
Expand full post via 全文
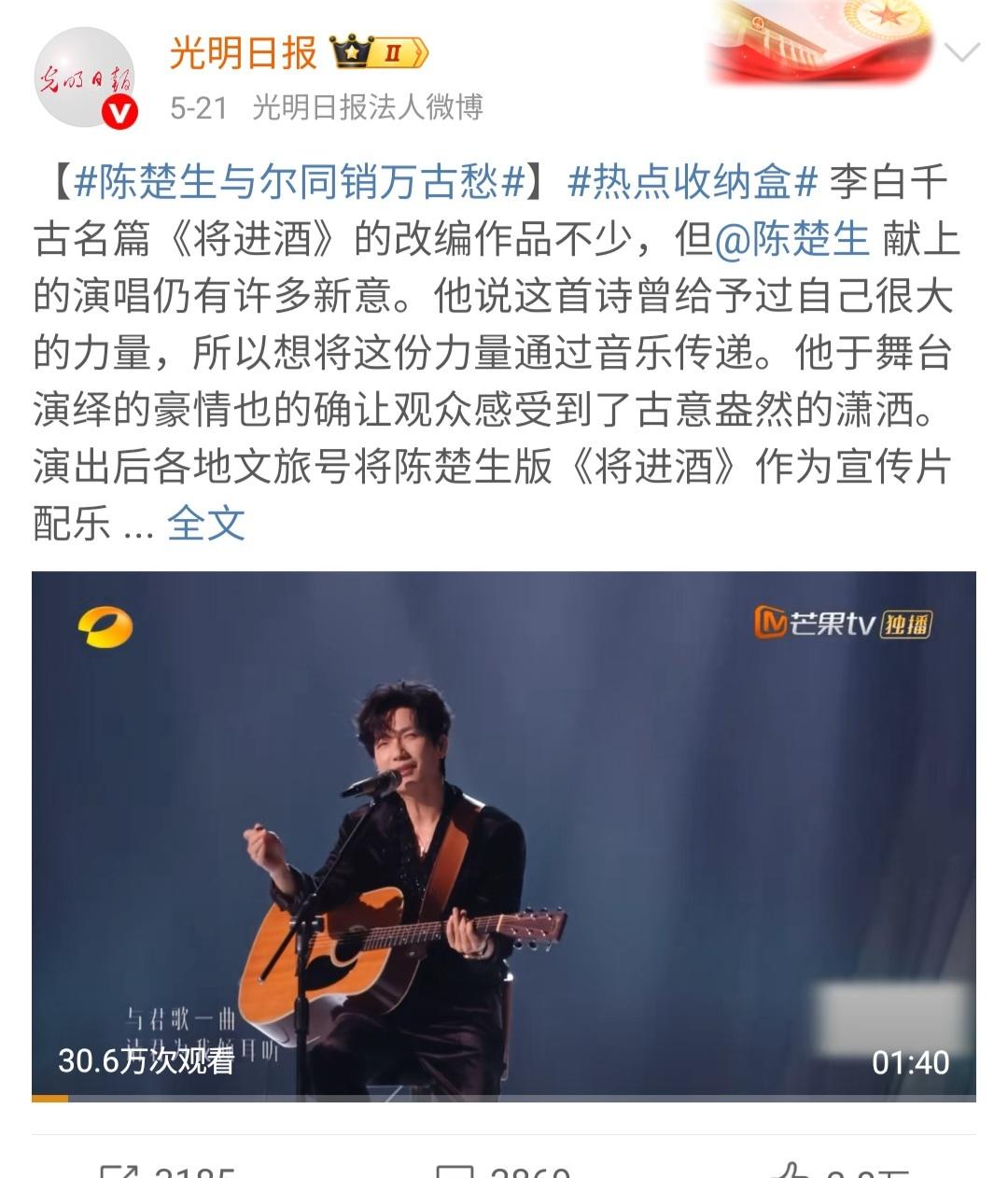pyautogui.click(x=205, y=523)
